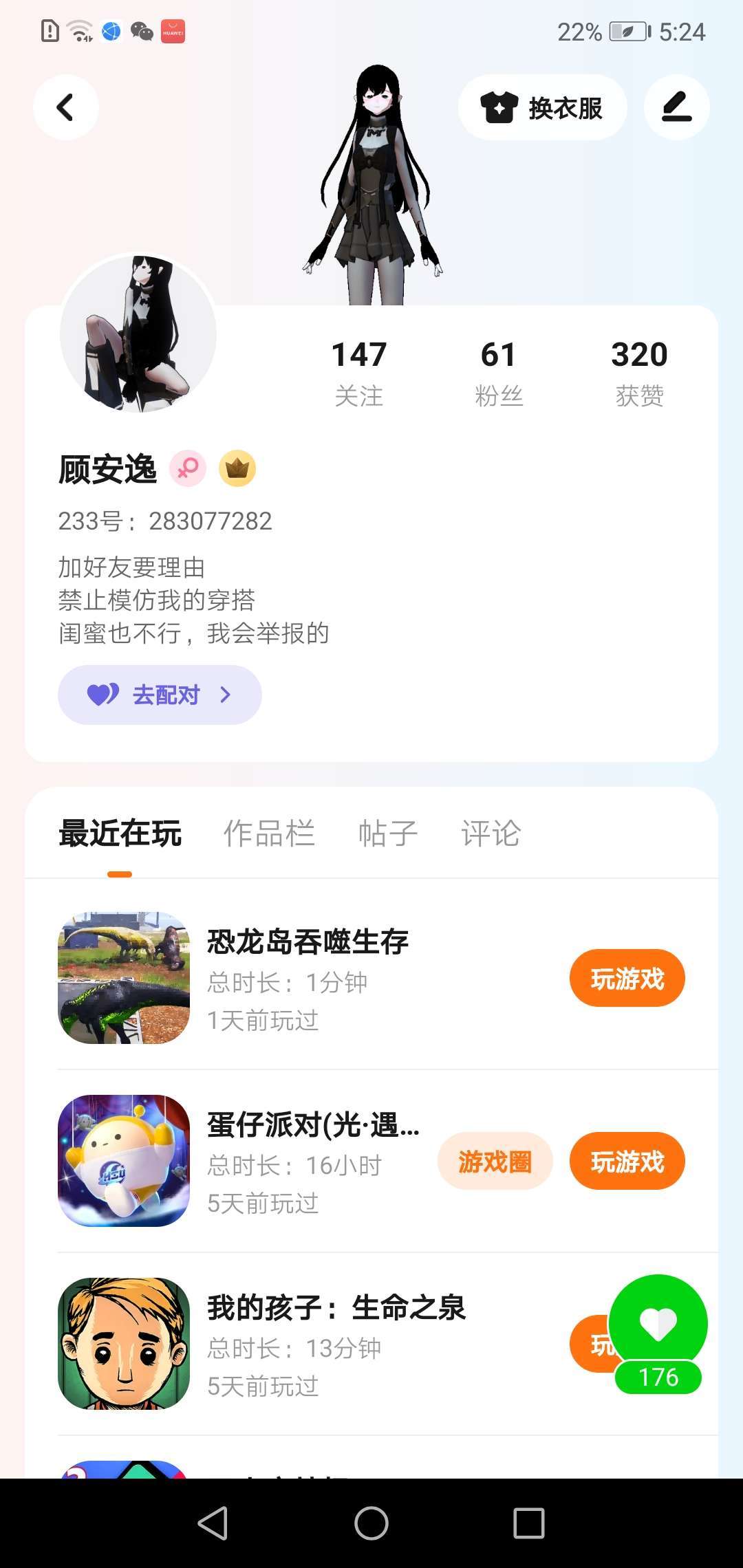The image size is (743, 1568).
Task: Open the profile avatar picture
Action: click(x=138, y=334)
